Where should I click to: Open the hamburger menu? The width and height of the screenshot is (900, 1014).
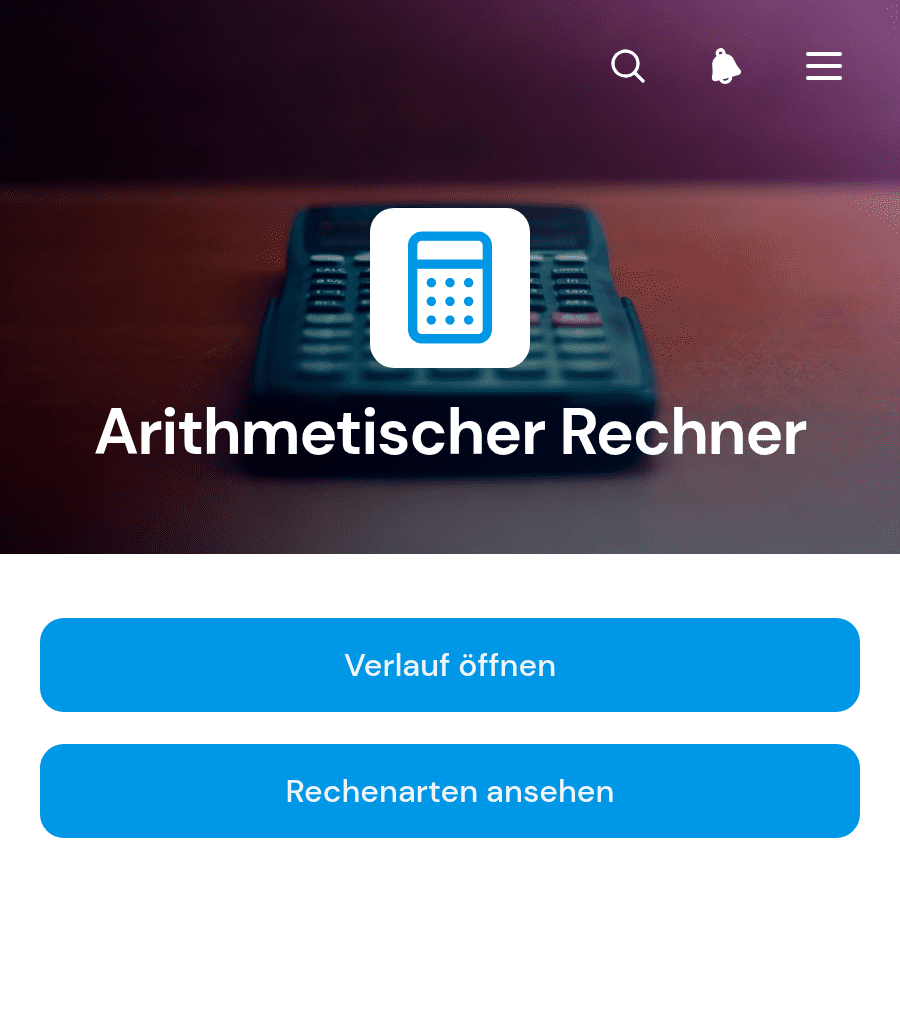pos(824,66)
